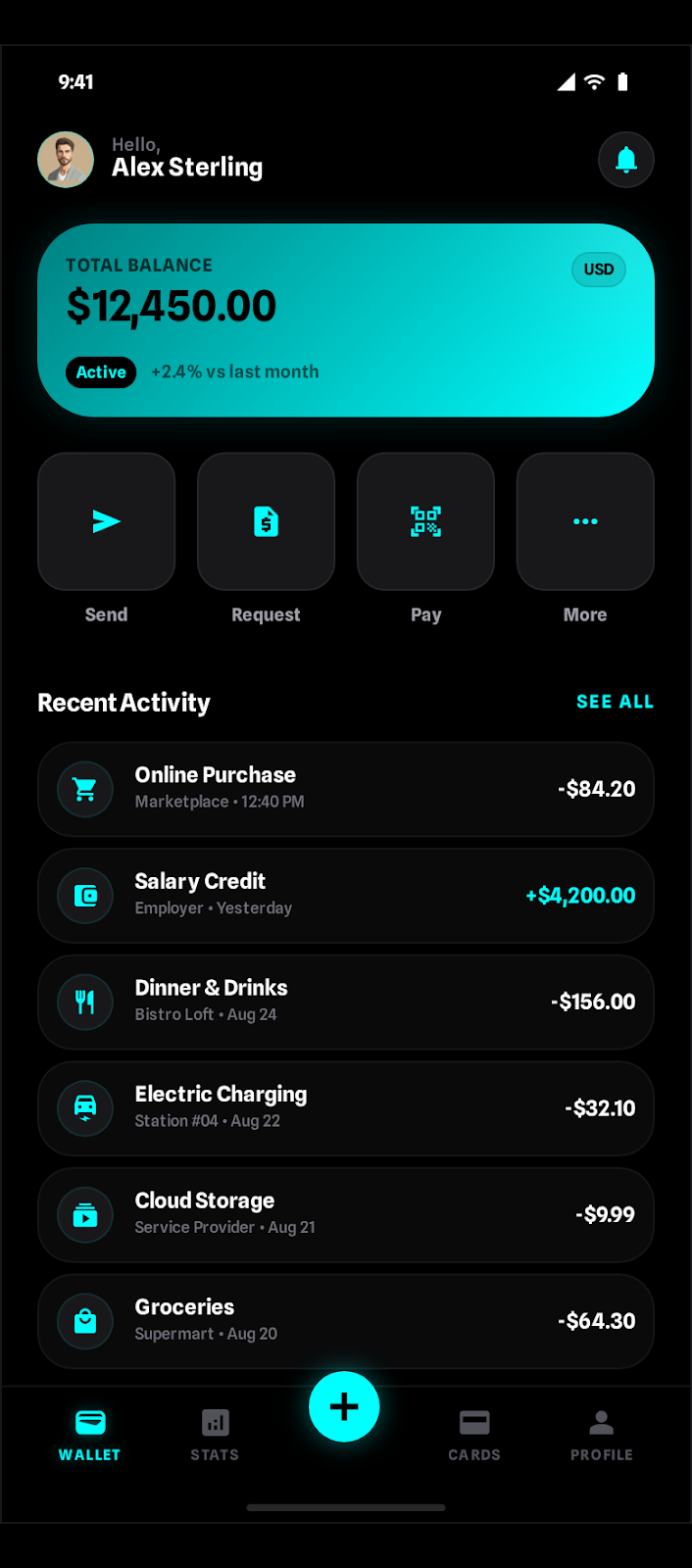Open the Dinner & Drinks transaction

[x=345, y=1002]
